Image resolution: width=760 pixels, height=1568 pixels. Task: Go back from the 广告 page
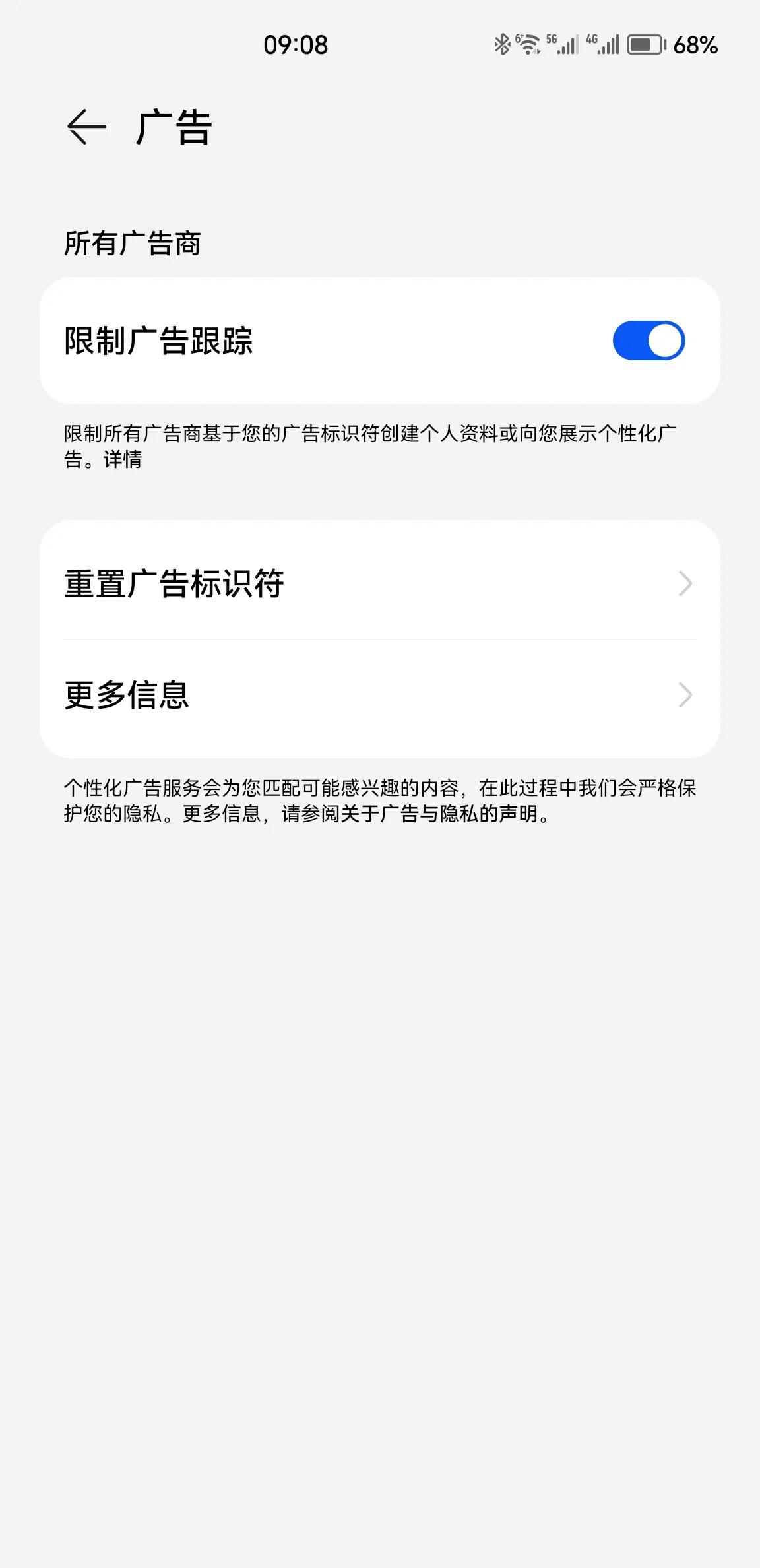[86, 127]
